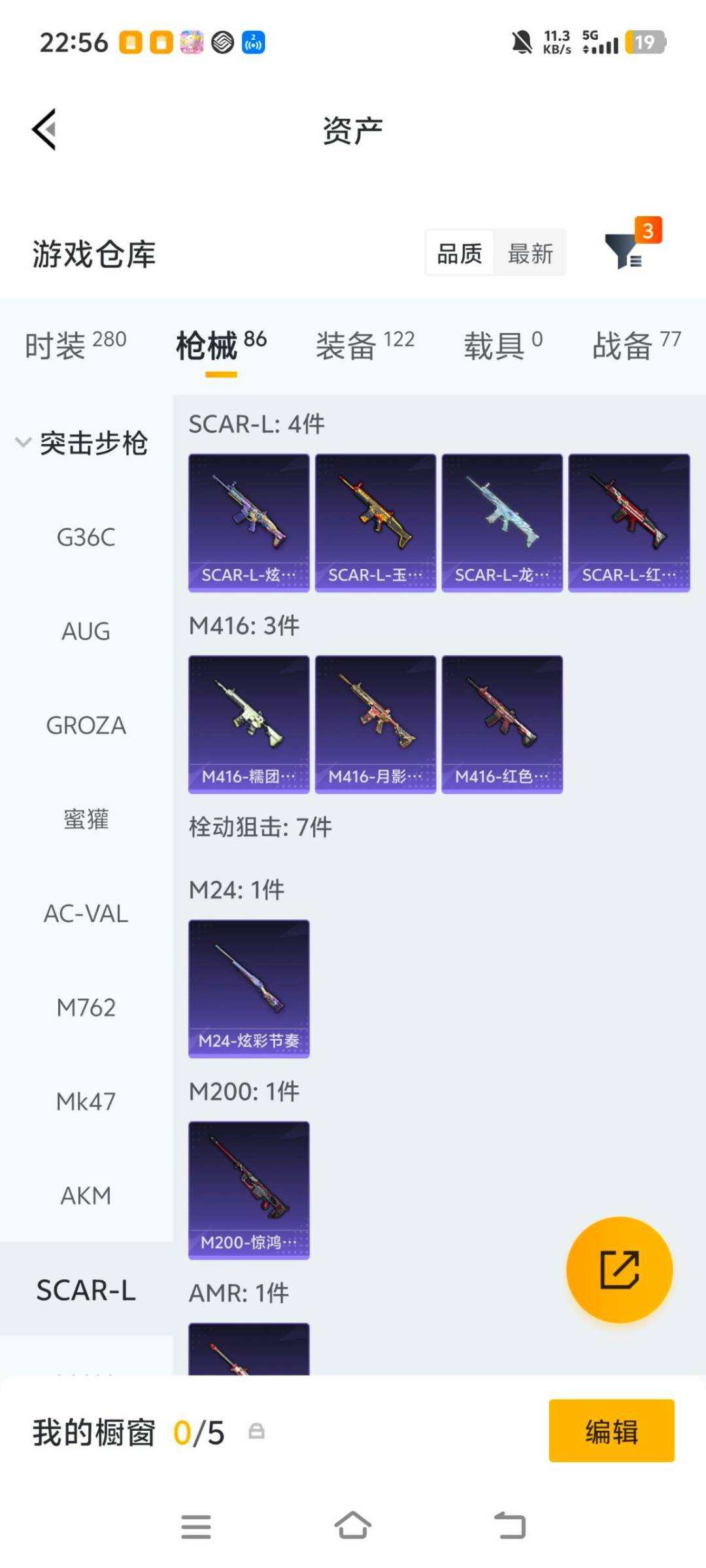Image resolution: width=706 pixels, height=1568 pixels.
Task: Open the M24-炫彩节奏 weapon thumbnail
Action: [248, 987]
